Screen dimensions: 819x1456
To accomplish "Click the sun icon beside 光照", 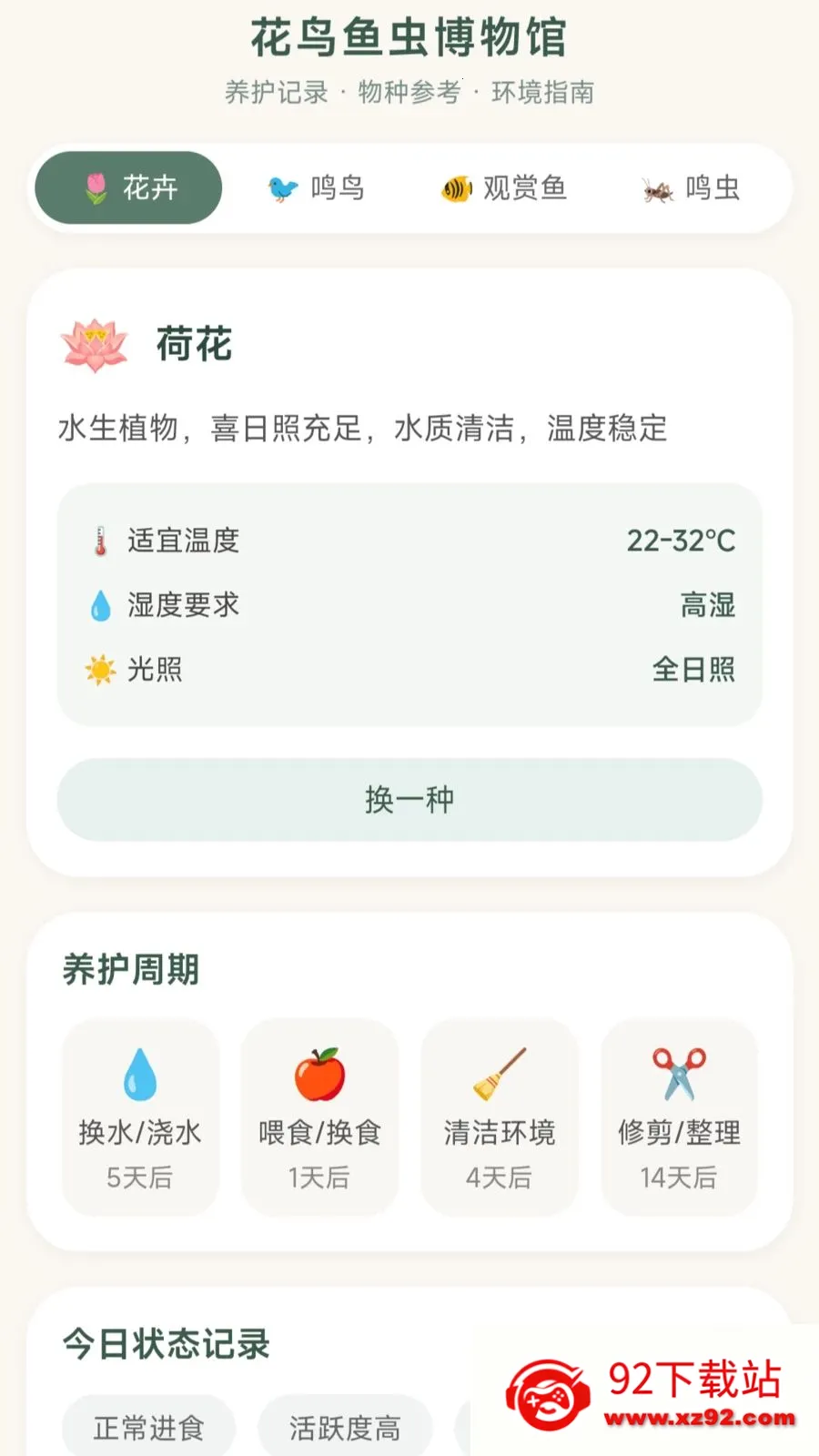I will click(100, 670).
